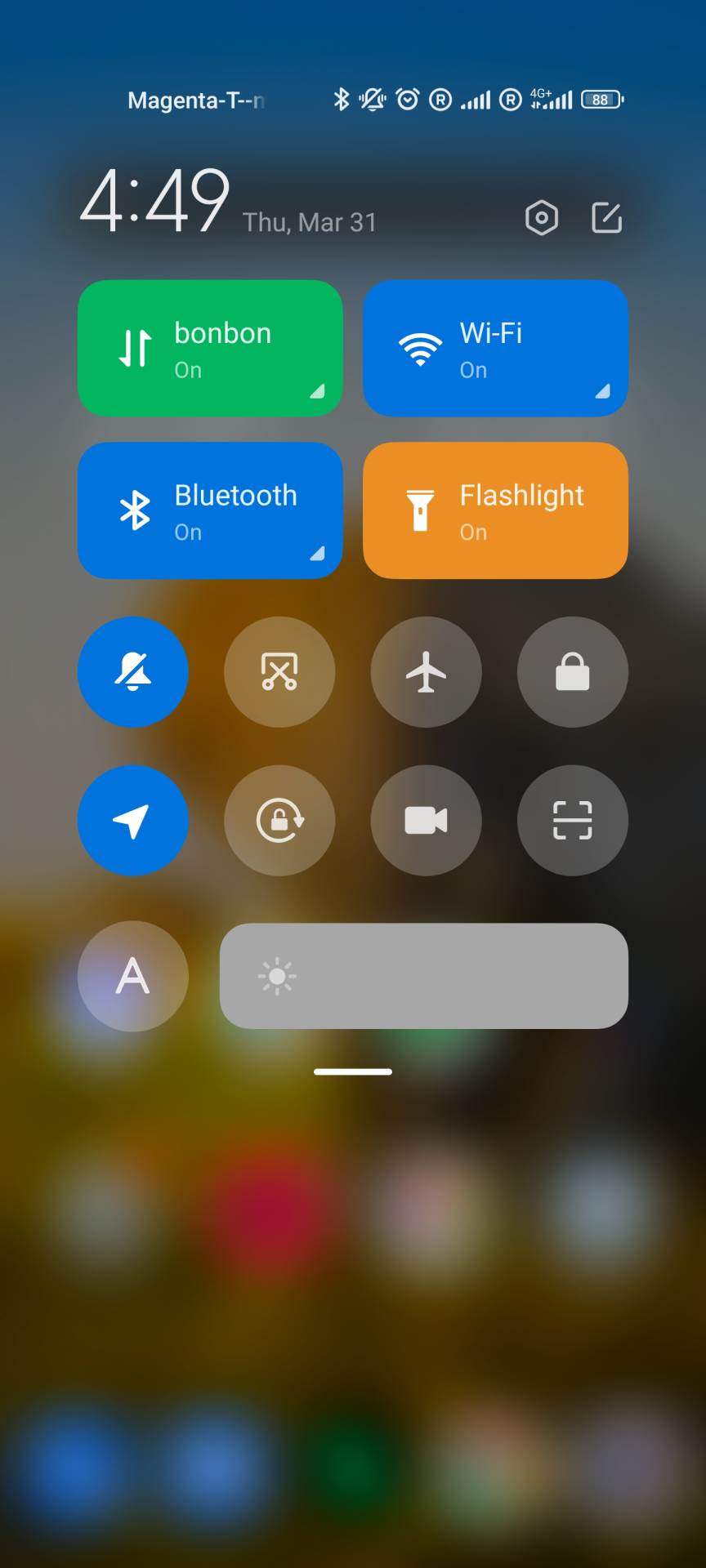Tap the lock screen button
This screenshot has height=1568, width=706.
pyautogui.click(x=572, y=672)
